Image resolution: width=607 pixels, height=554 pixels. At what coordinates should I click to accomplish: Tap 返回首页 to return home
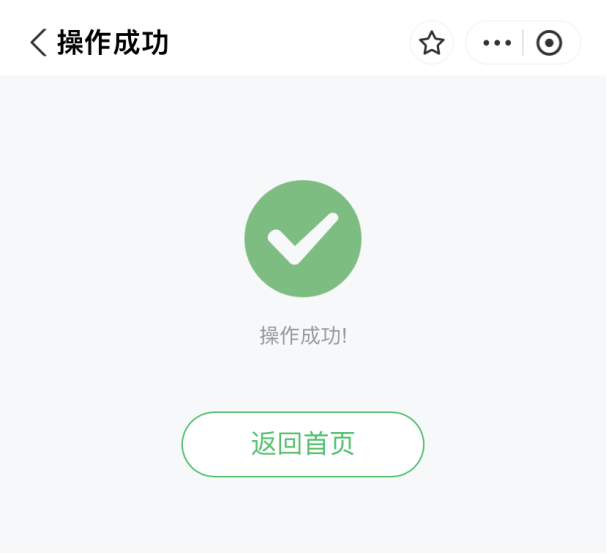pos(303,444)
